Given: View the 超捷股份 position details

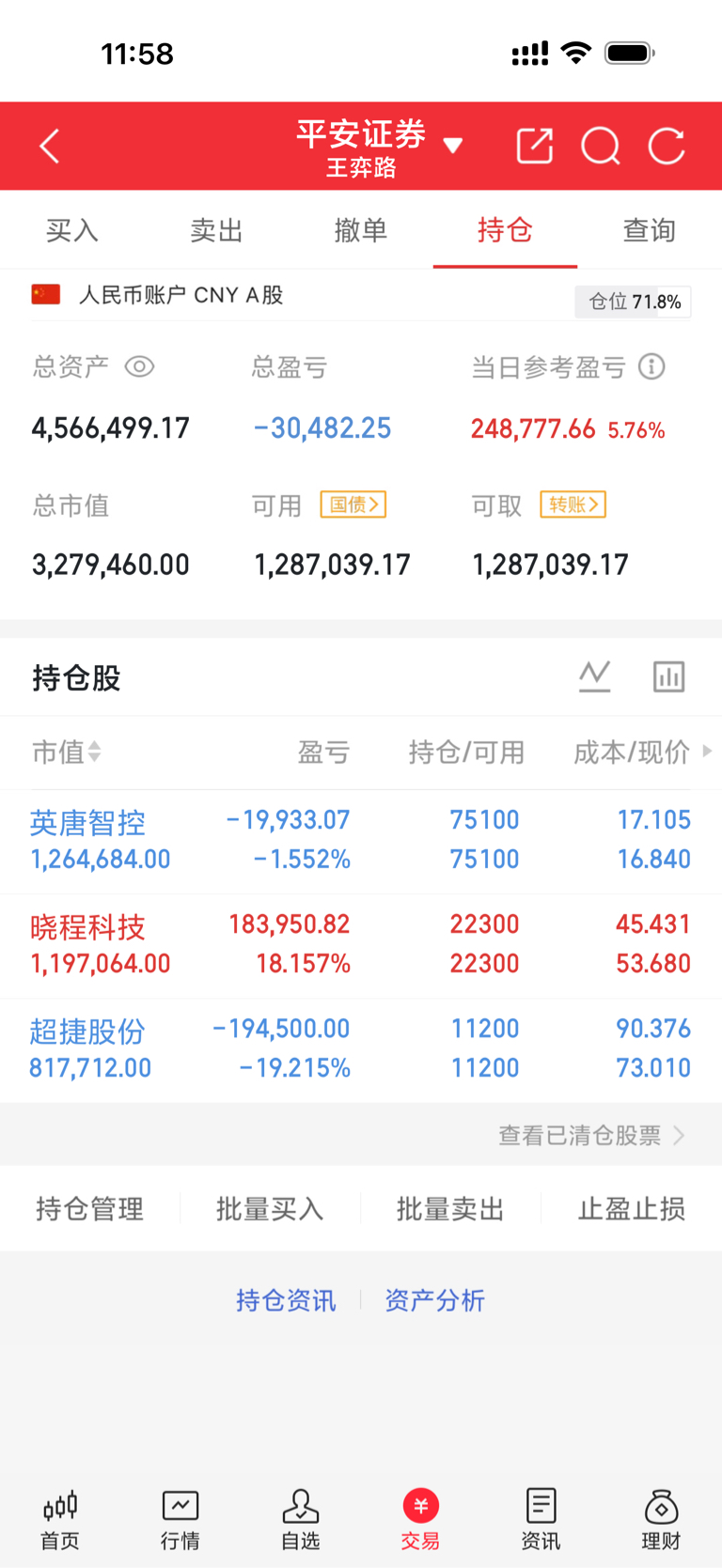Looking at the screenshot, I should pyautogui.click(x=361, y=1050).
